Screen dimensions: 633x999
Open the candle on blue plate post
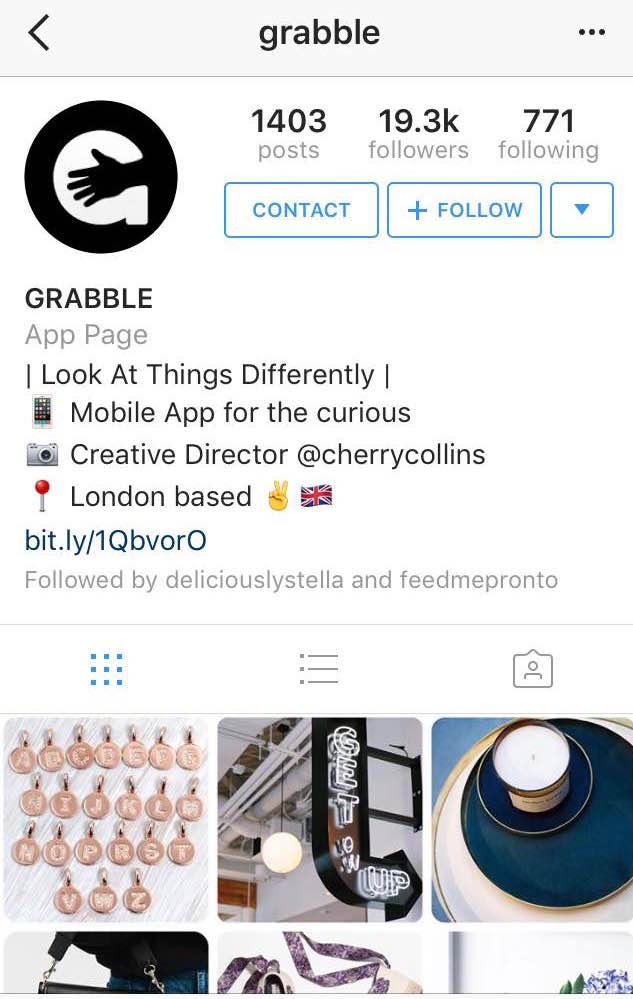531,819
